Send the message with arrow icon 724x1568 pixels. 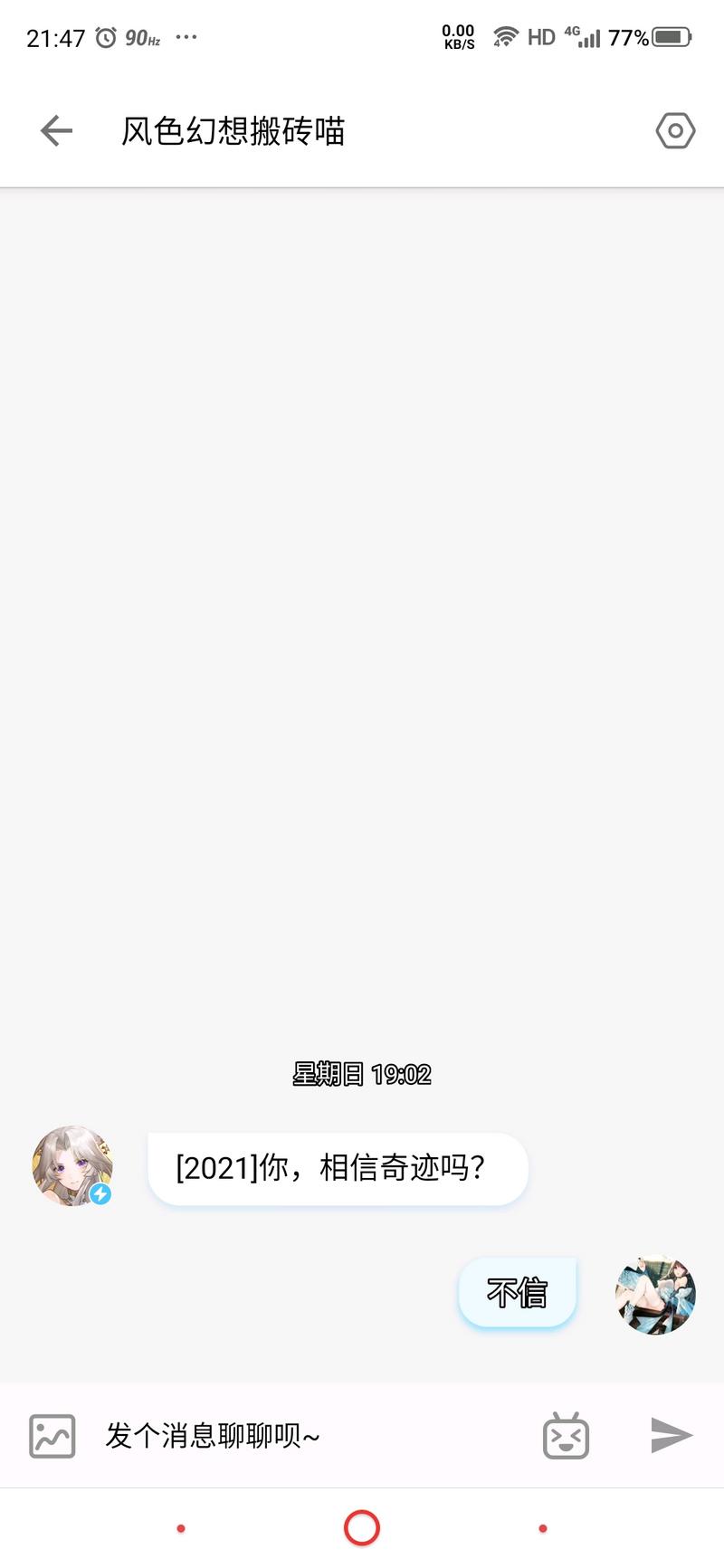coord(671,1435)
